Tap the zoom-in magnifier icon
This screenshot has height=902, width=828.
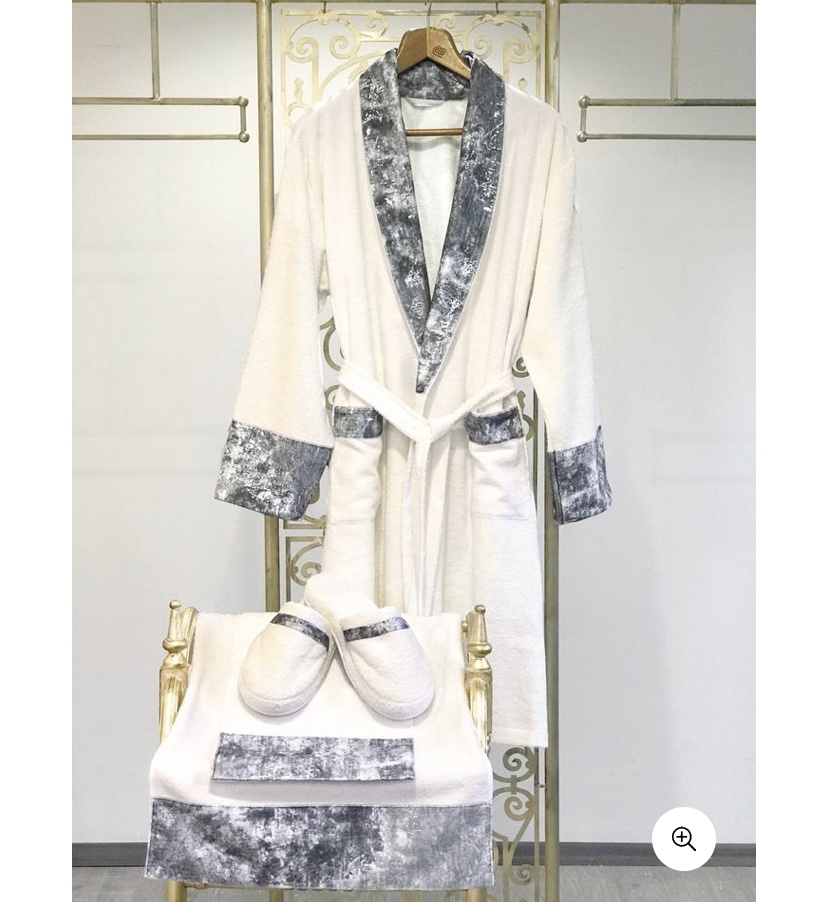(x=684, y=839)
